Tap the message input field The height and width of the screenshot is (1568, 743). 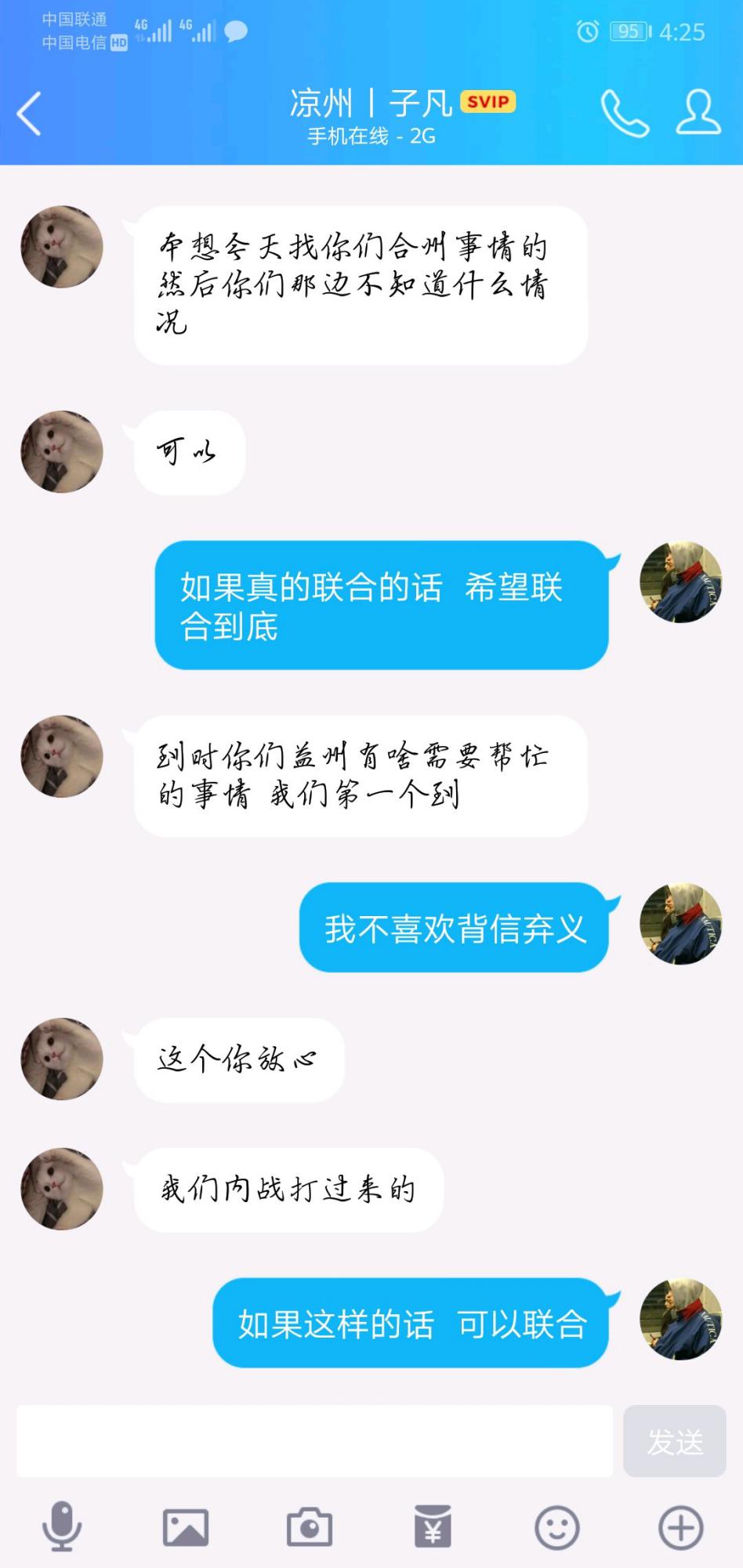pyautogui.click(x=314, y=1440)
